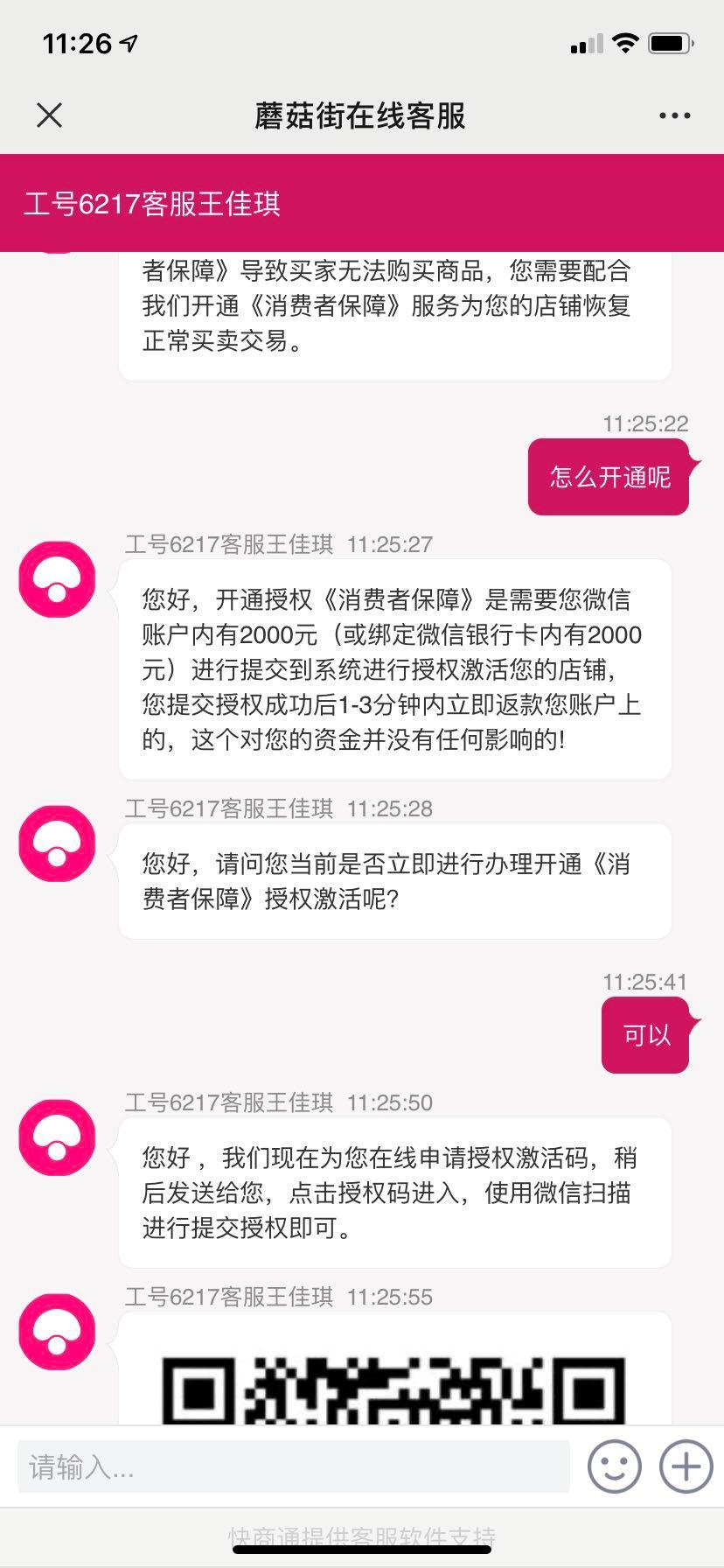The height and width of the screenshot is (1568, 724).
Task: Tap the chat title 蘑菇街在线客服
Action: pos(361,115)
